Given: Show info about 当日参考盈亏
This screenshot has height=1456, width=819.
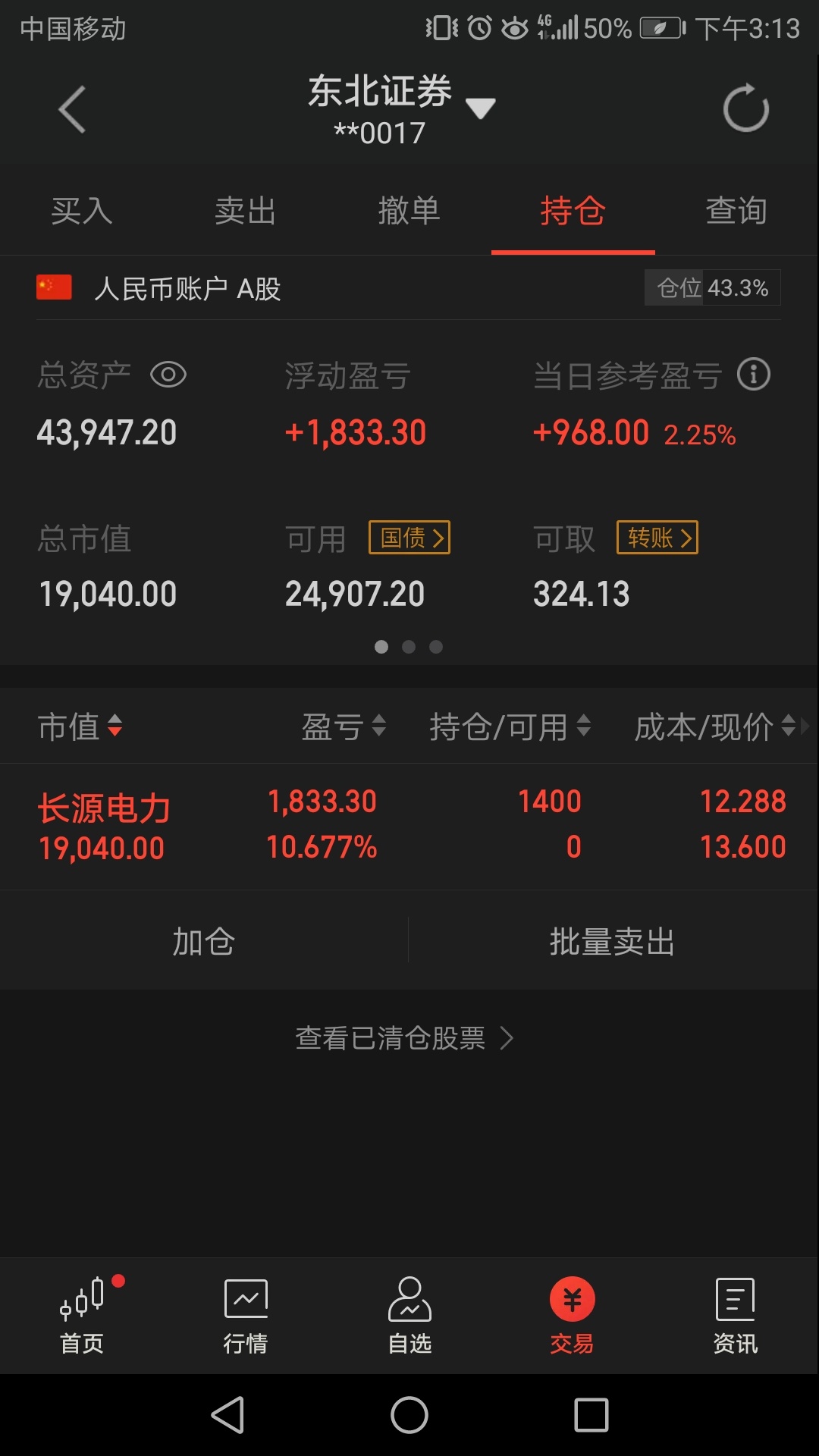Looking at the screenshot, I should [x=754, y=375].
